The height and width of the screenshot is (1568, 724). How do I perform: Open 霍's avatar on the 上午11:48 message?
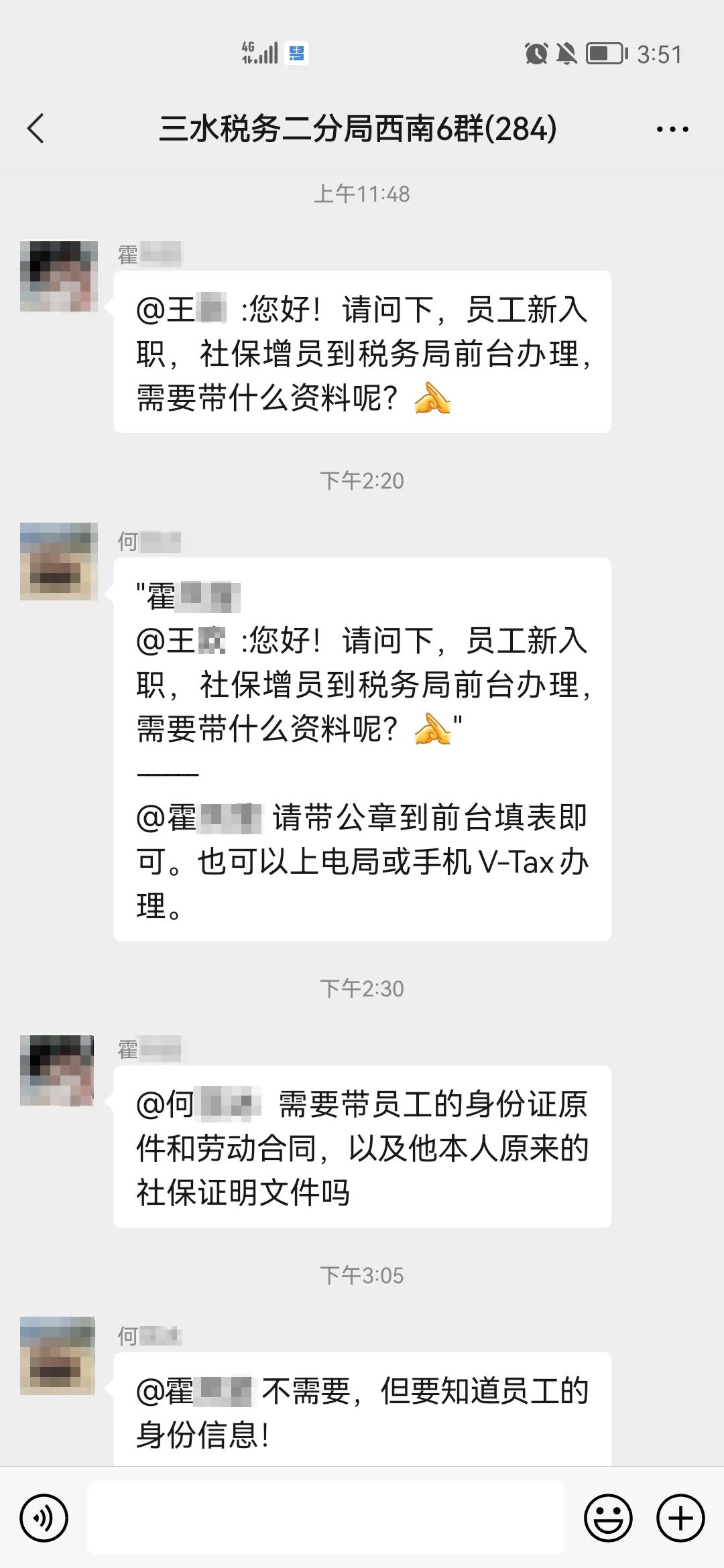point(59,276)
